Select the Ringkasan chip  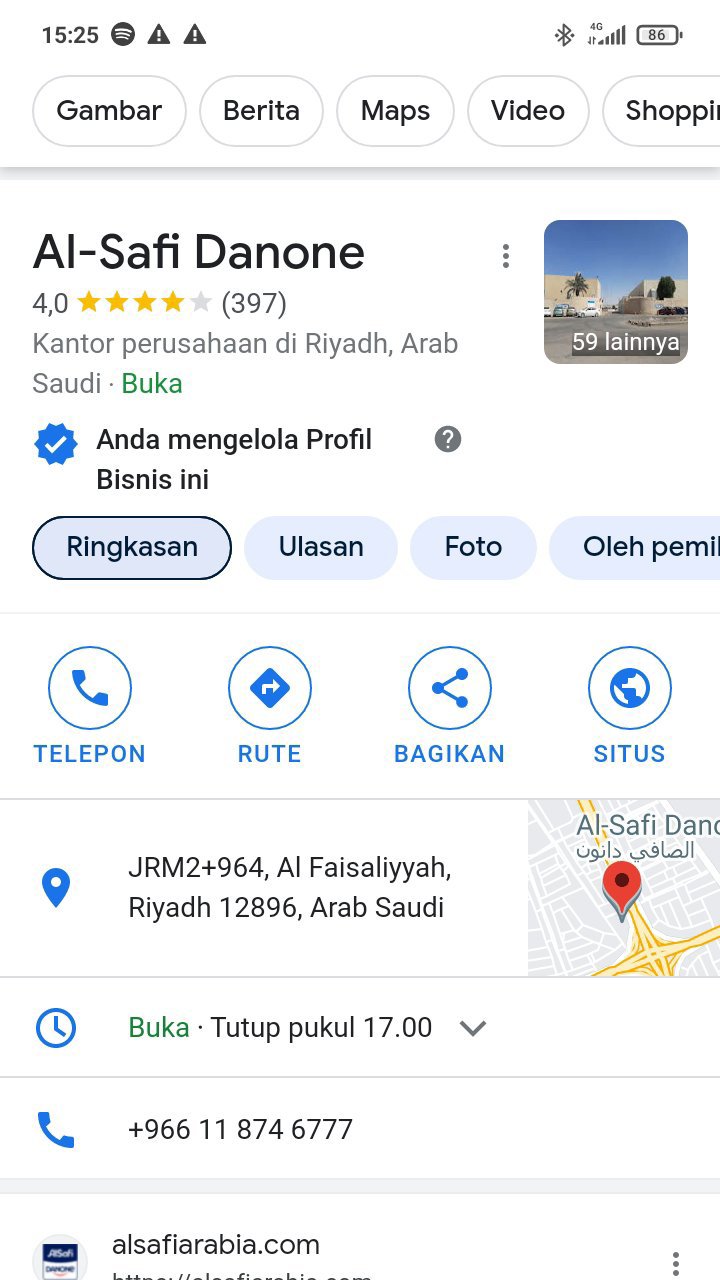pos(132,547)
